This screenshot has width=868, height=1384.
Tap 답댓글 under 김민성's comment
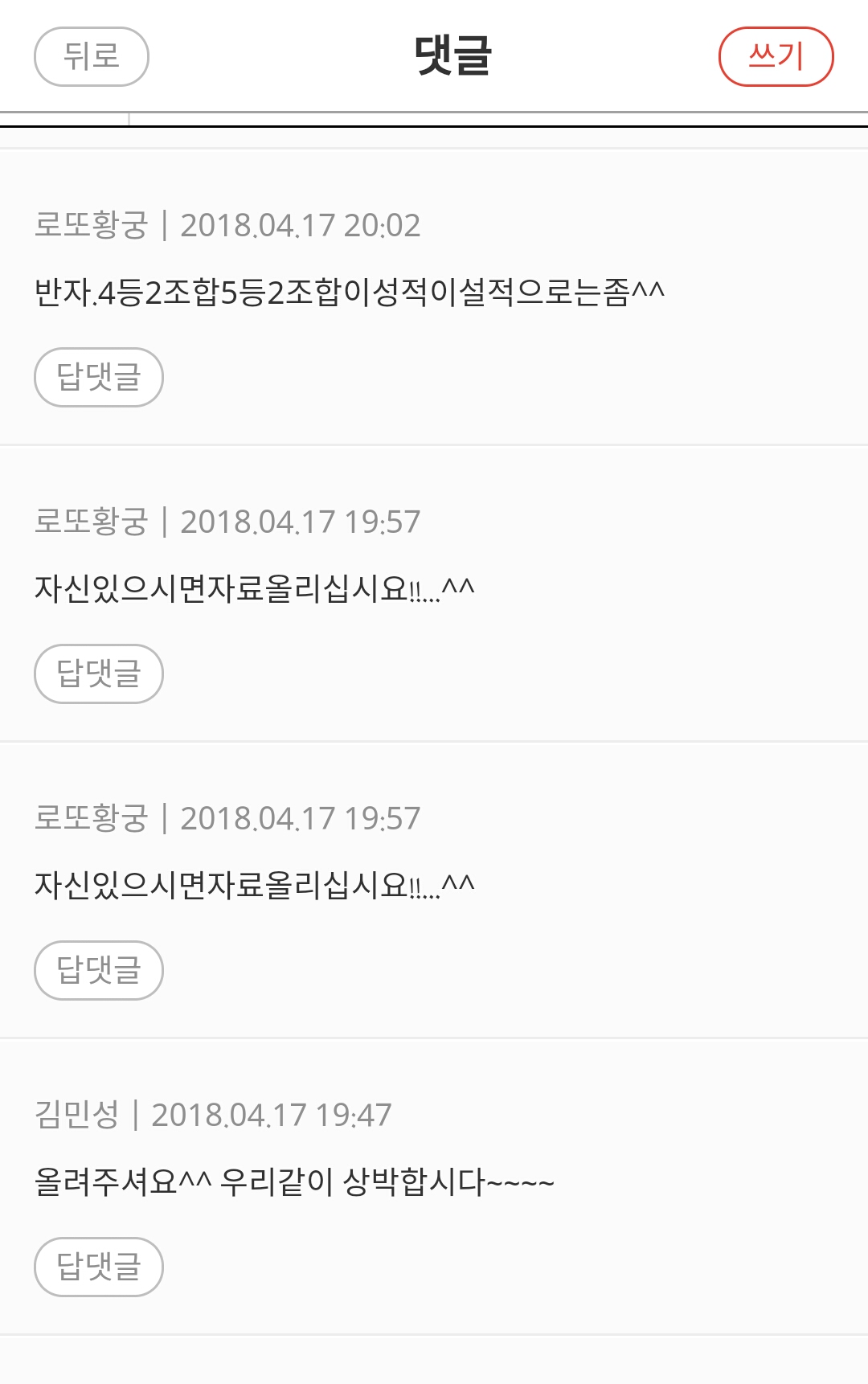click(99, 1267)
